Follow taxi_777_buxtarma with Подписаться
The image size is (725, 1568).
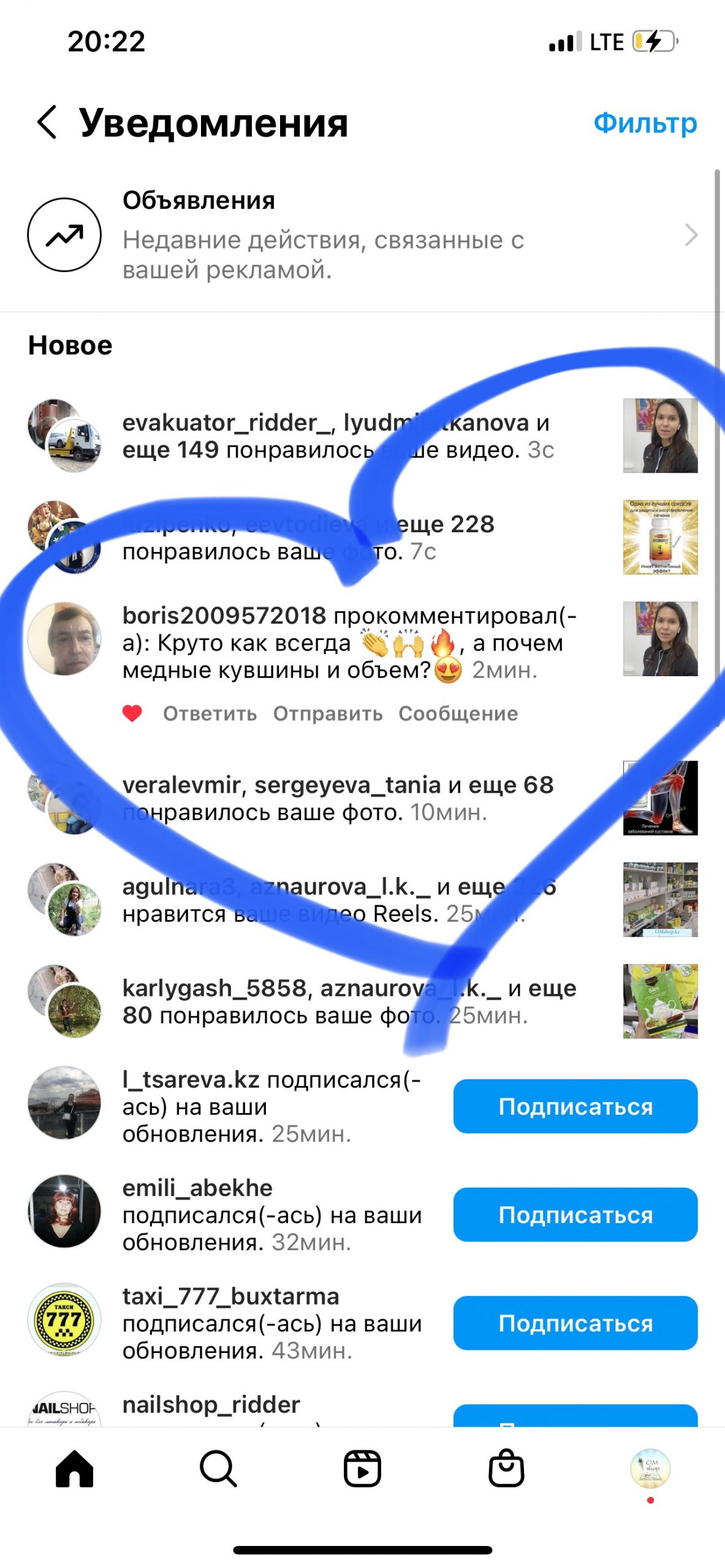[575, 1323]
